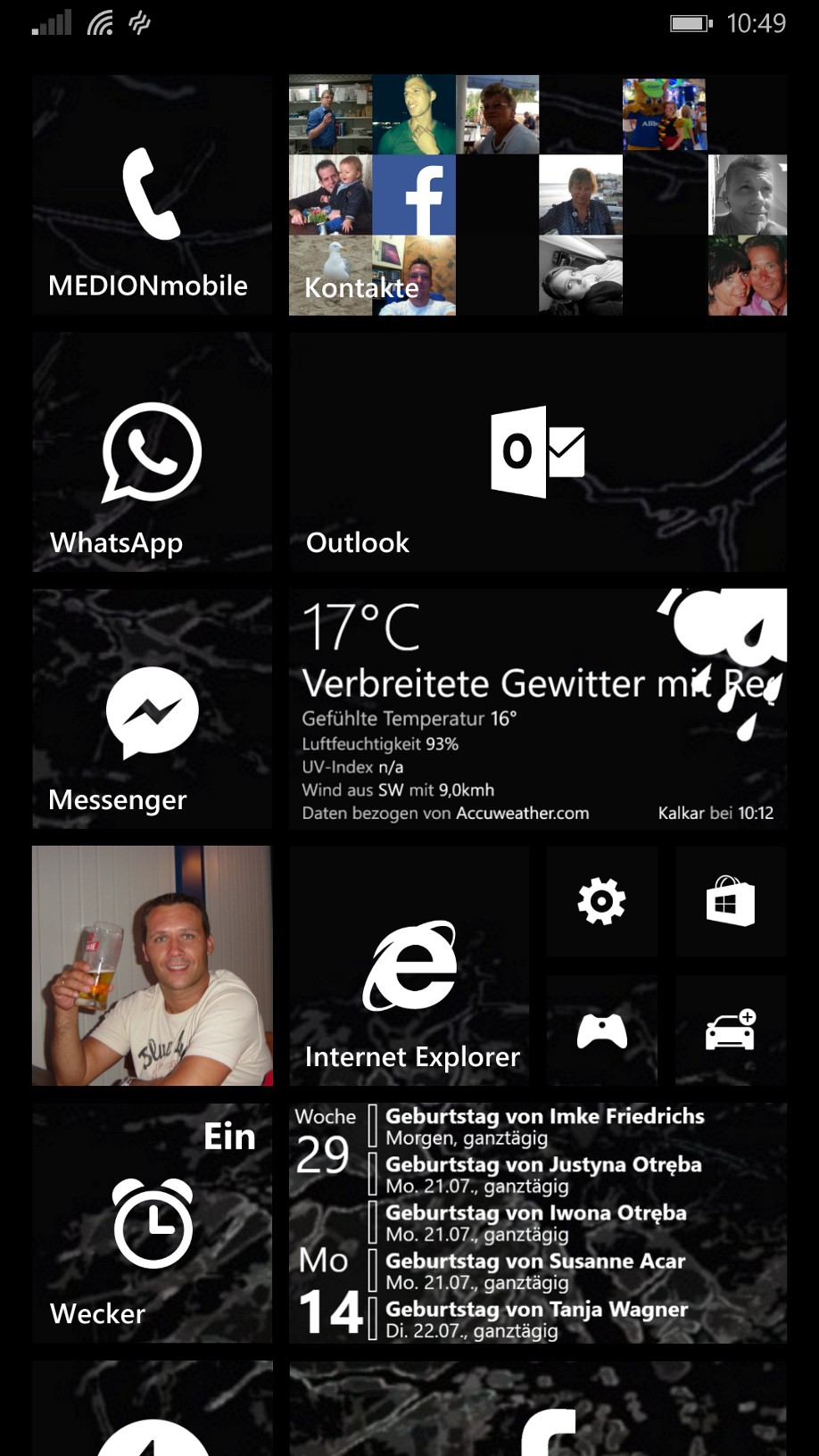Viewport: 819px width, 1456px height.
Task: Open the Store shopping bag tile
Action: tap(731, 902)
